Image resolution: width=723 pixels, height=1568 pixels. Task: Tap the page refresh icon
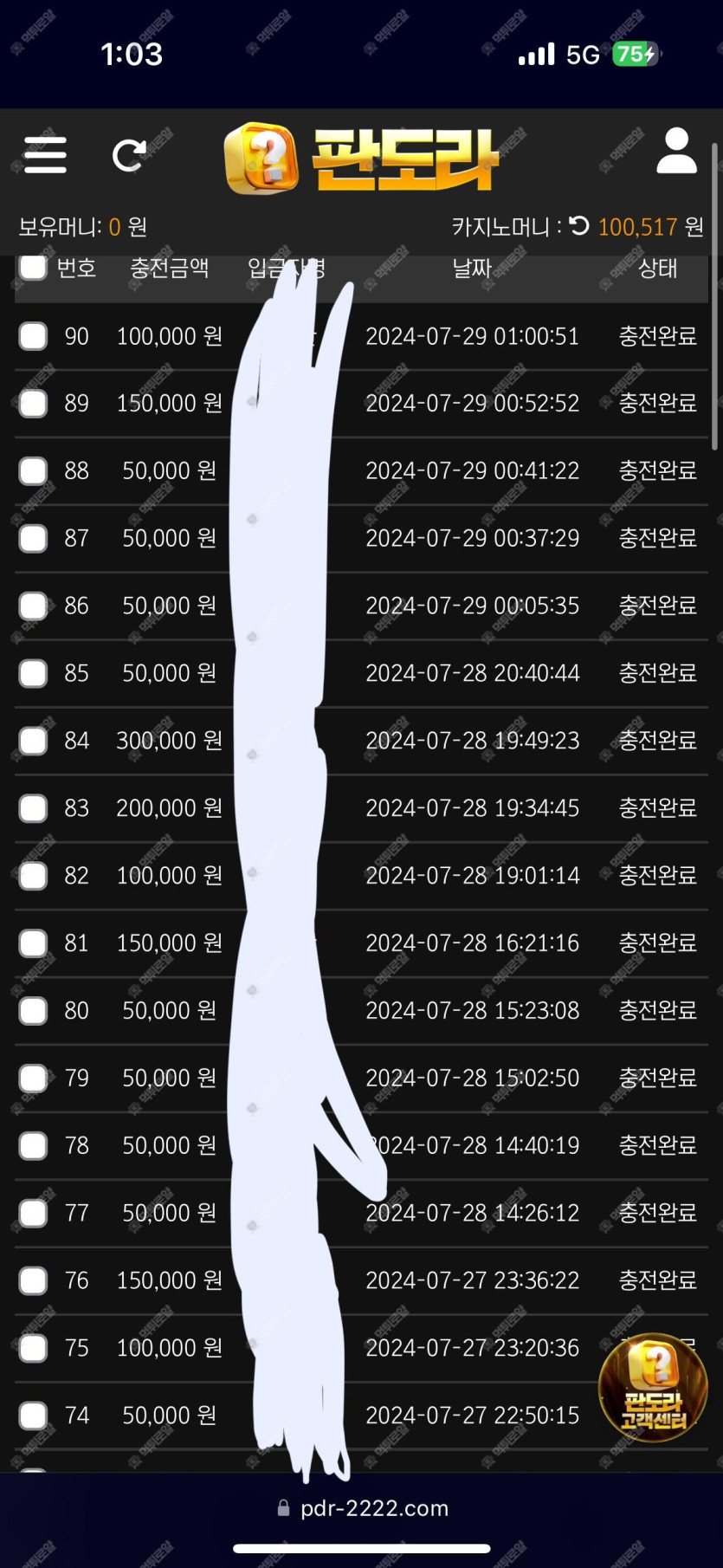(129, 155)
